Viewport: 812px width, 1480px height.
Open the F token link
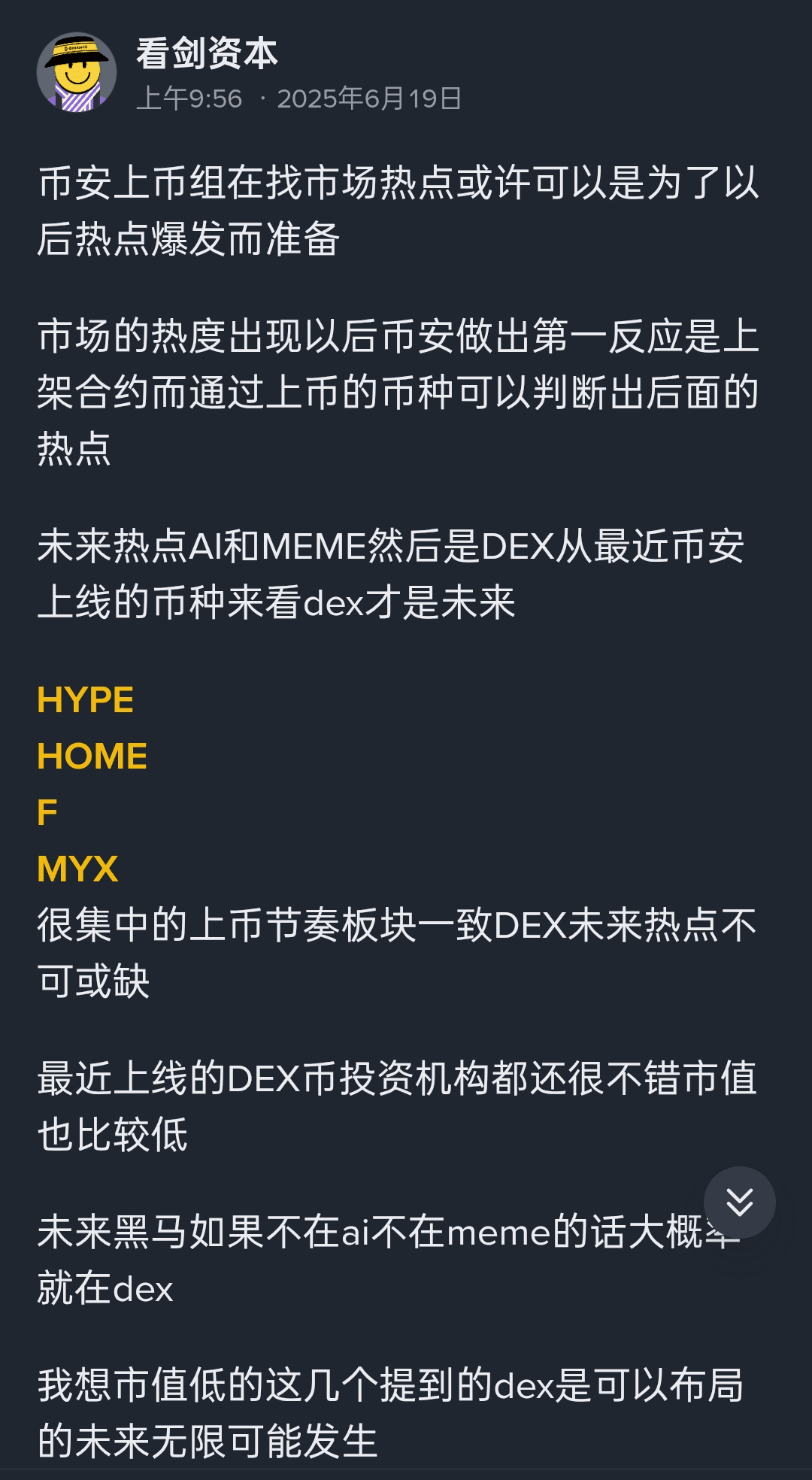tap(47, 813)
